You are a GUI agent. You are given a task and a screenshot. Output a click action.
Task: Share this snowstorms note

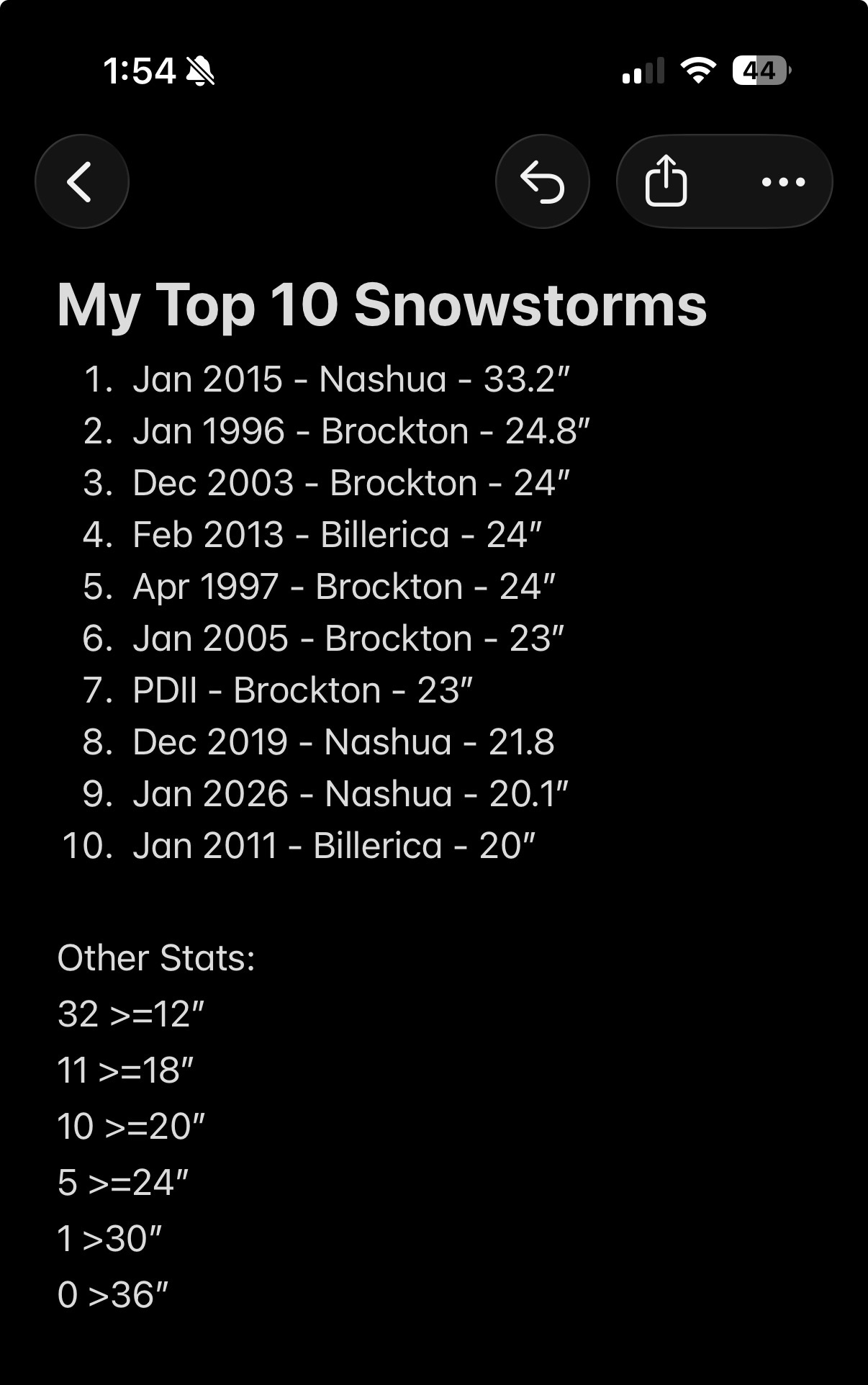666,181
